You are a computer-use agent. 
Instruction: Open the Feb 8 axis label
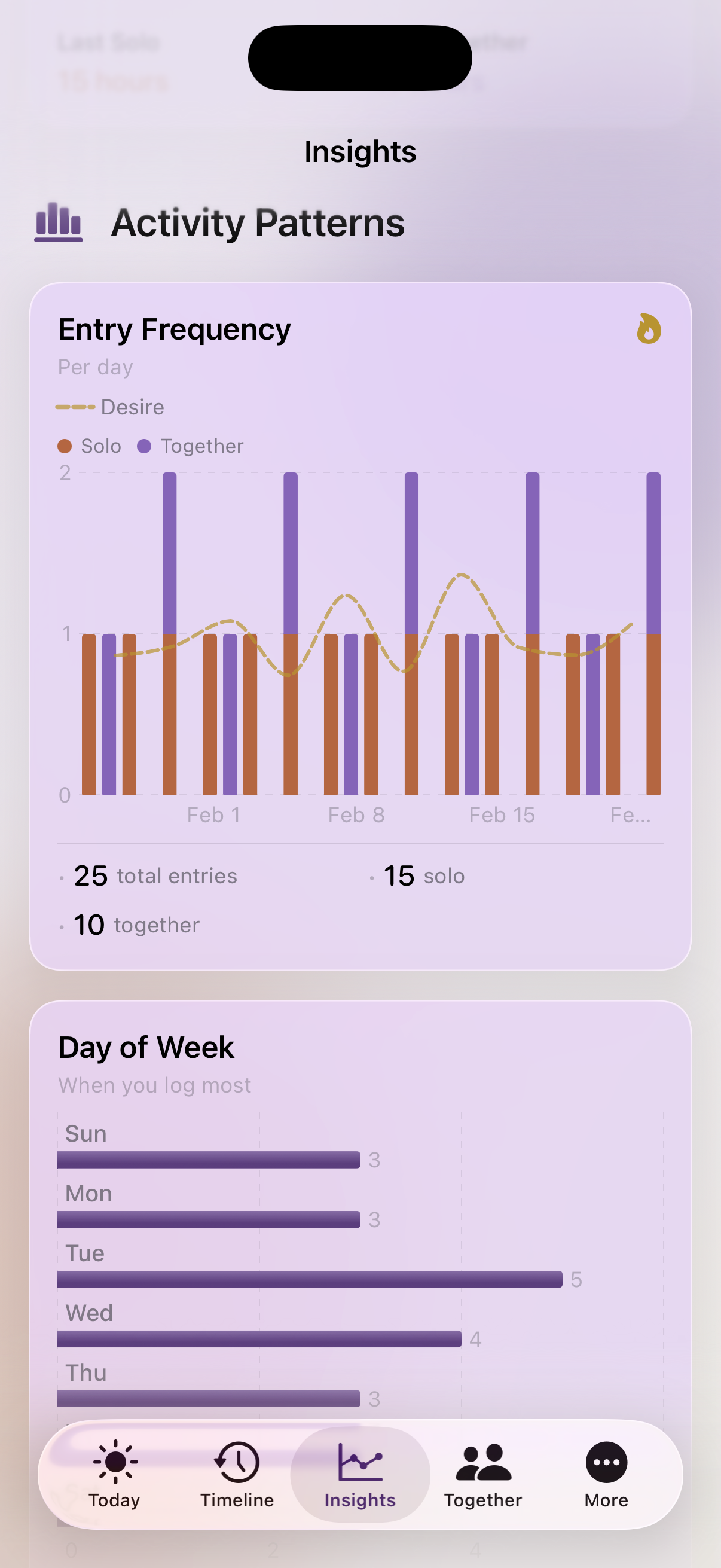click(x=356, y=814)
